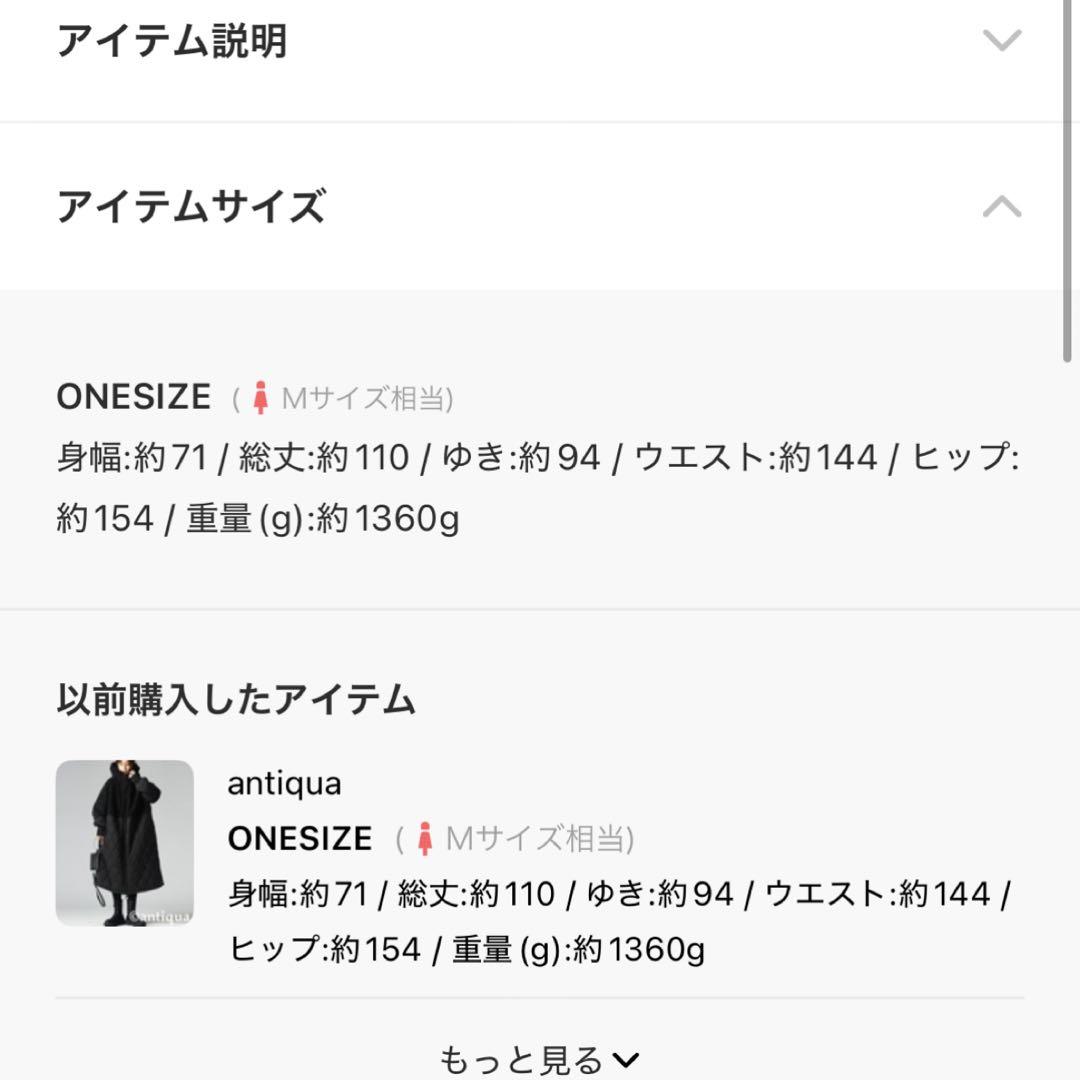Expand the アイテム説明 section

pyautogui.click(x=1001, y=41)
